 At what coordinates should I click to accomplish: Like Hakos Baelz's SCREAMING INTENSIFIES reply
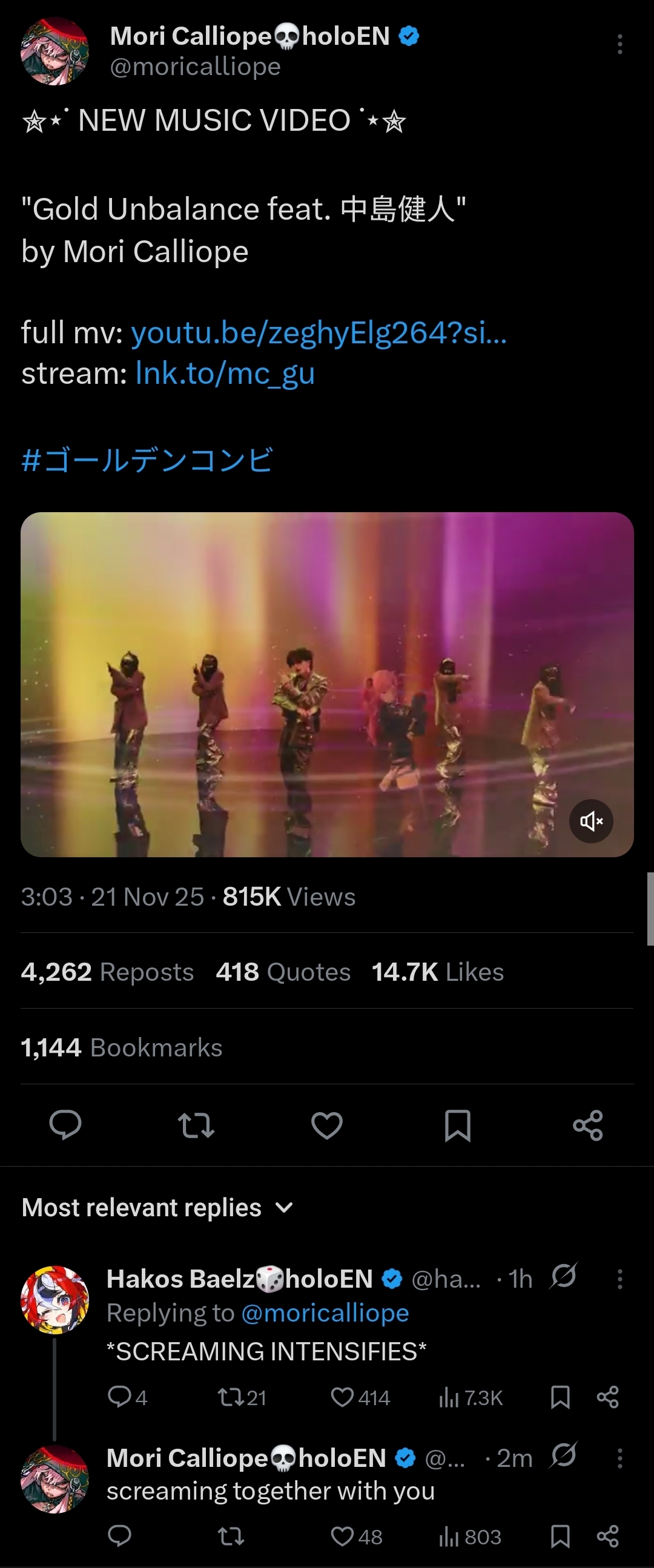click(x=342, y=1397)
